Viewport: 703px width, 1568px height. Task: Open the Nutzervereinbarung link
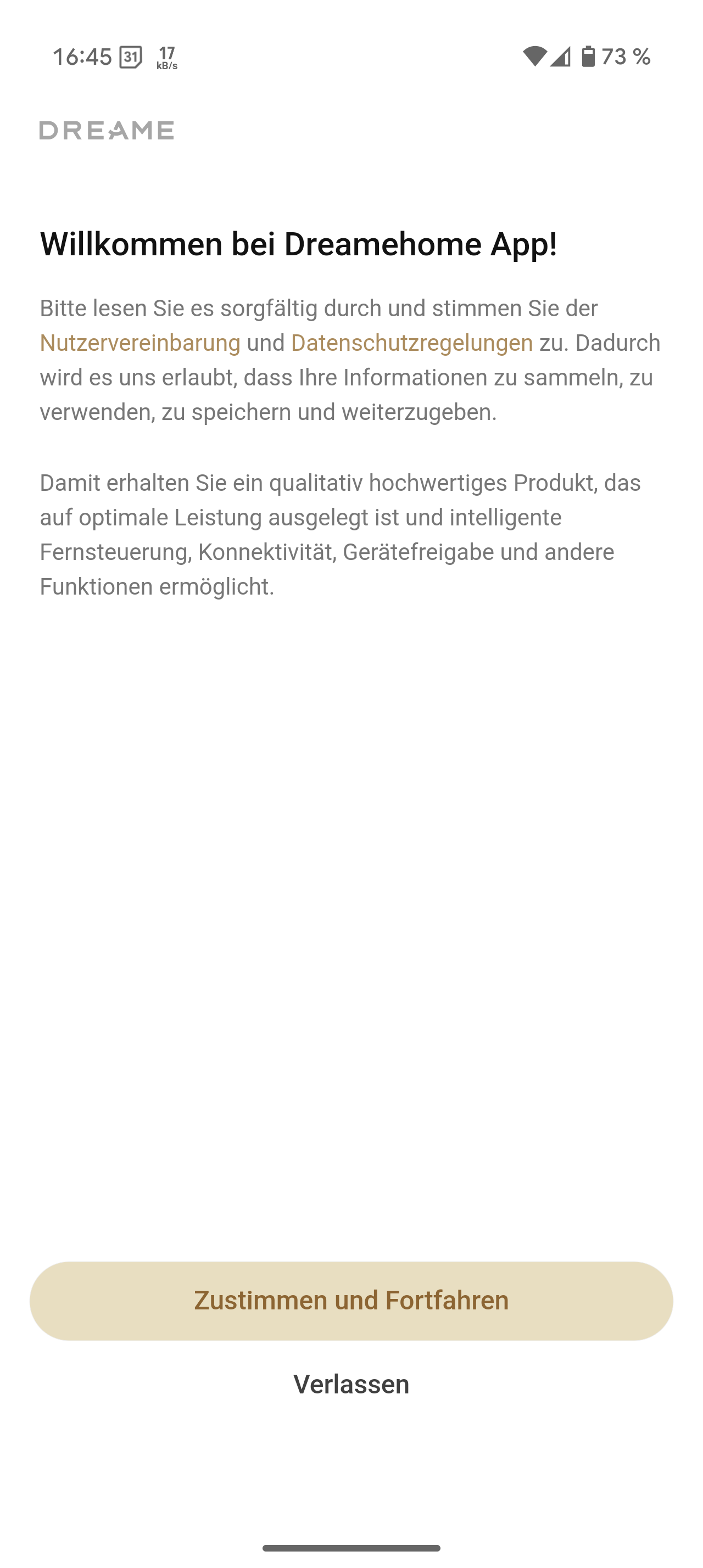(140, 343)
